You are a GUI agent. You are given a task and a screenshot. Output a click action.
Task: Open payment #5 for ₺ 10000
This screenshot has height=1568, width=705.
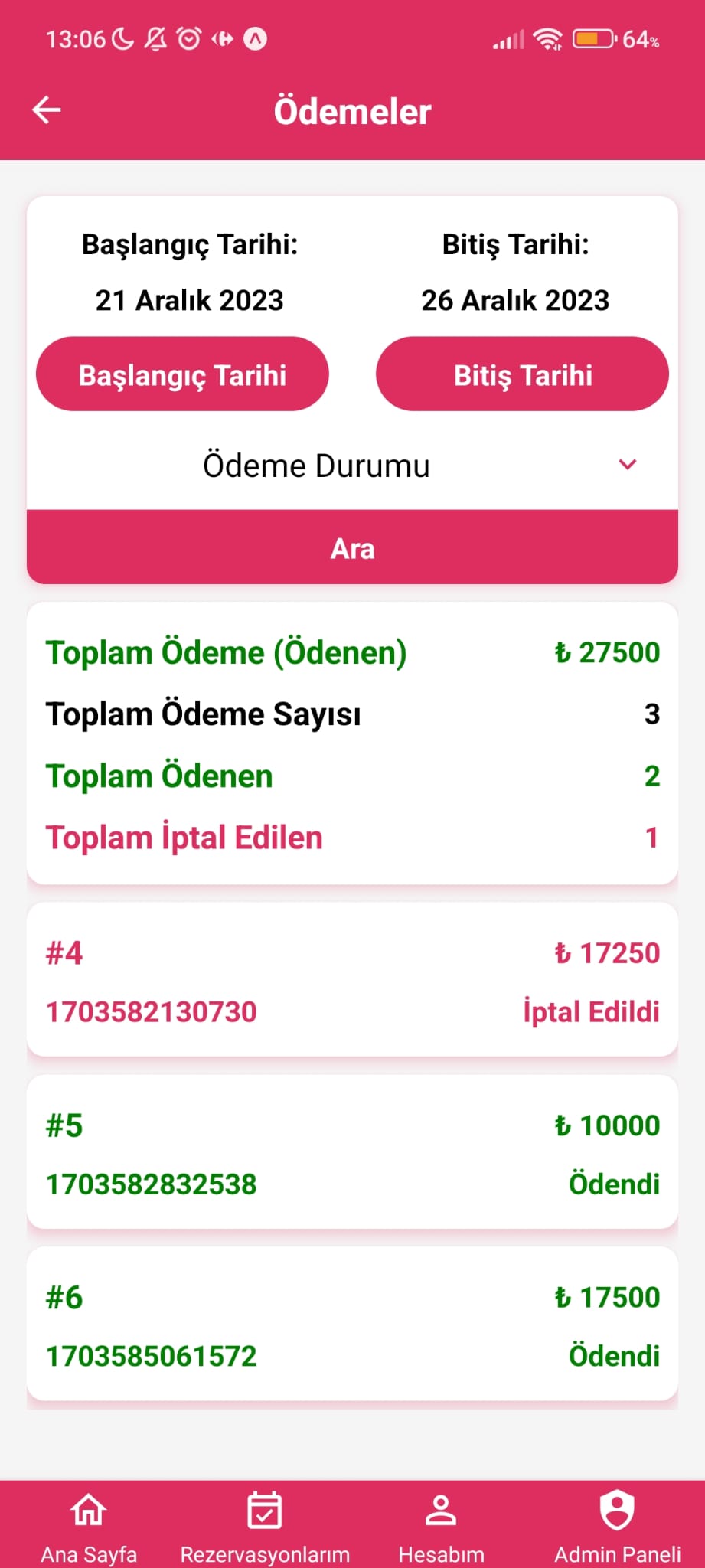(352, 1153)
